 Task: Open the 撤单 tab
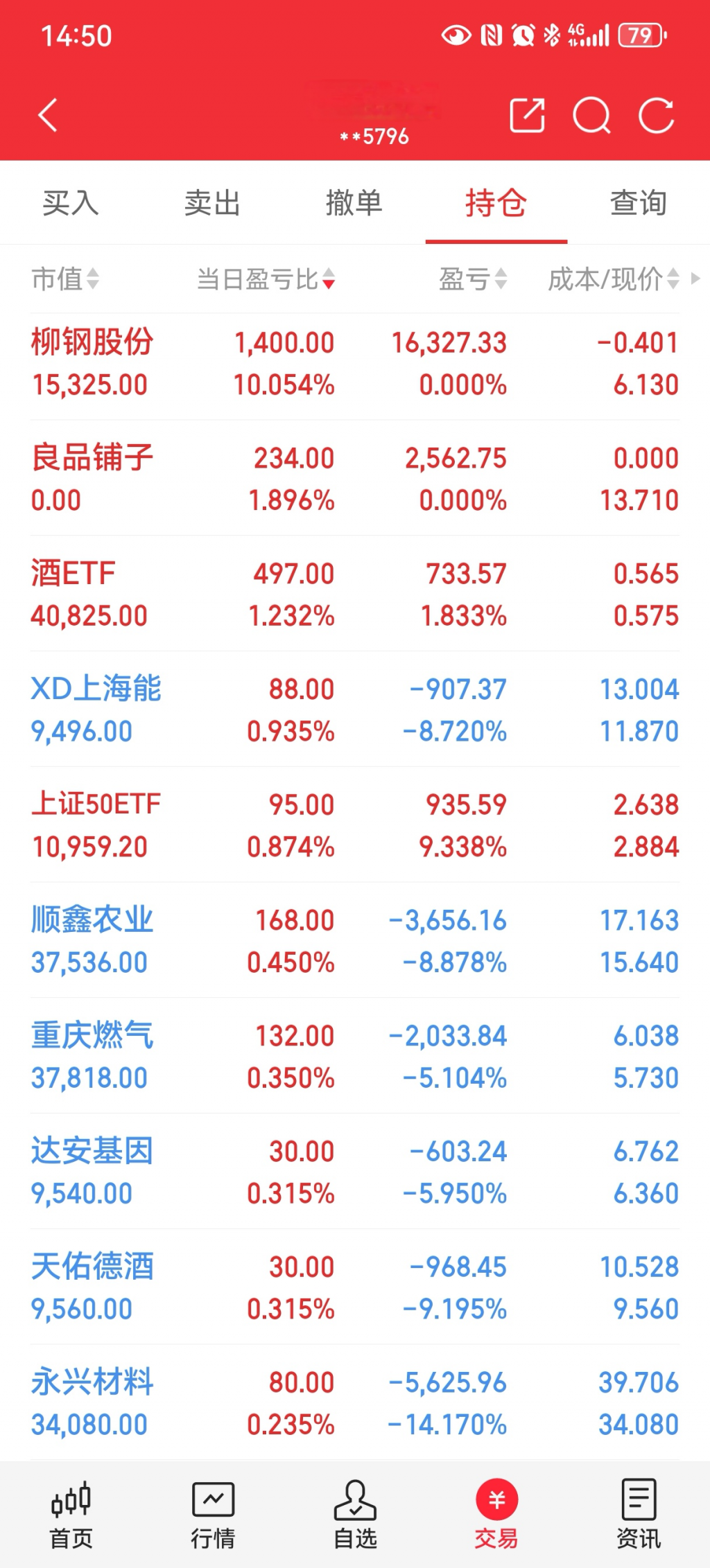[354, 203]
